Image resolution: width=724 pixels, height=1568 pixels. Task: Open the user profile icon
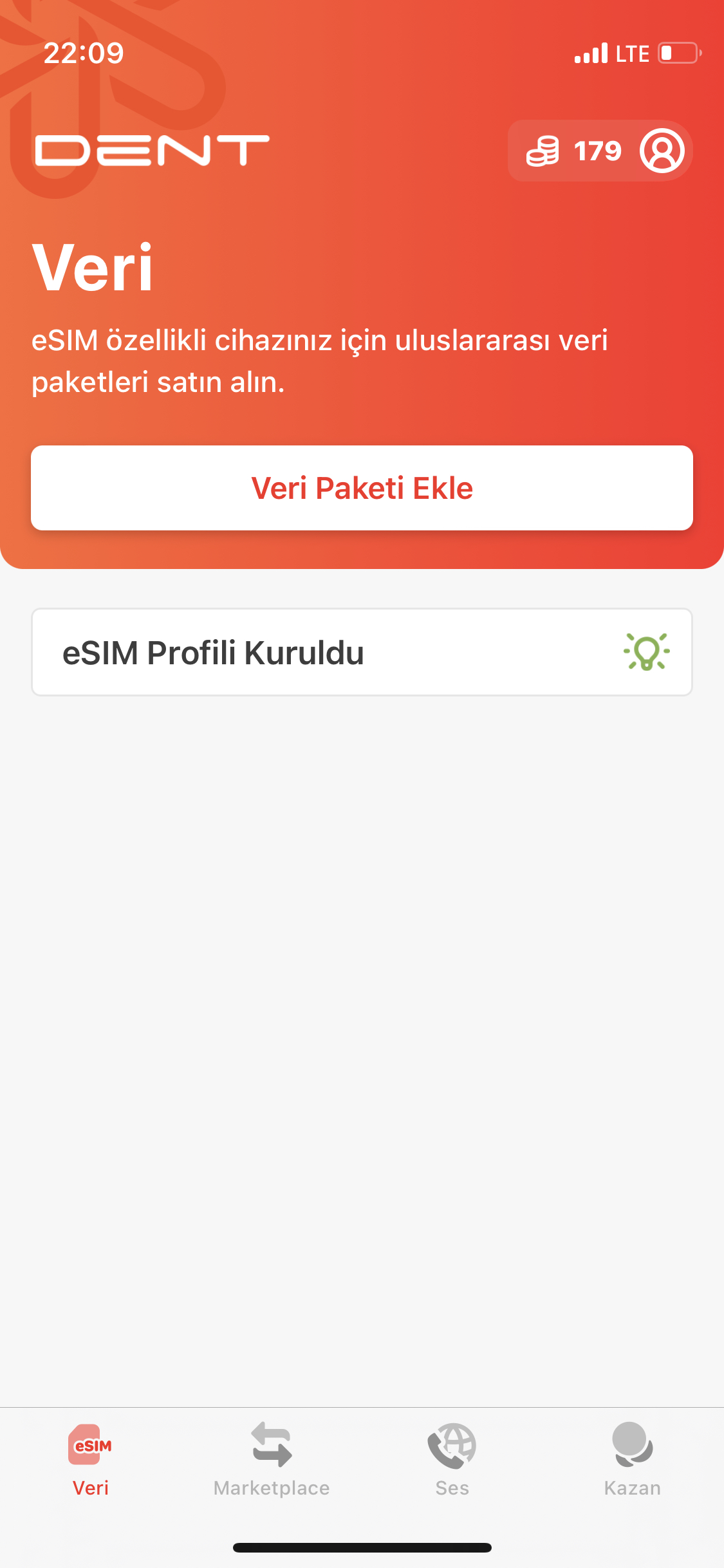tap(662, 151)
